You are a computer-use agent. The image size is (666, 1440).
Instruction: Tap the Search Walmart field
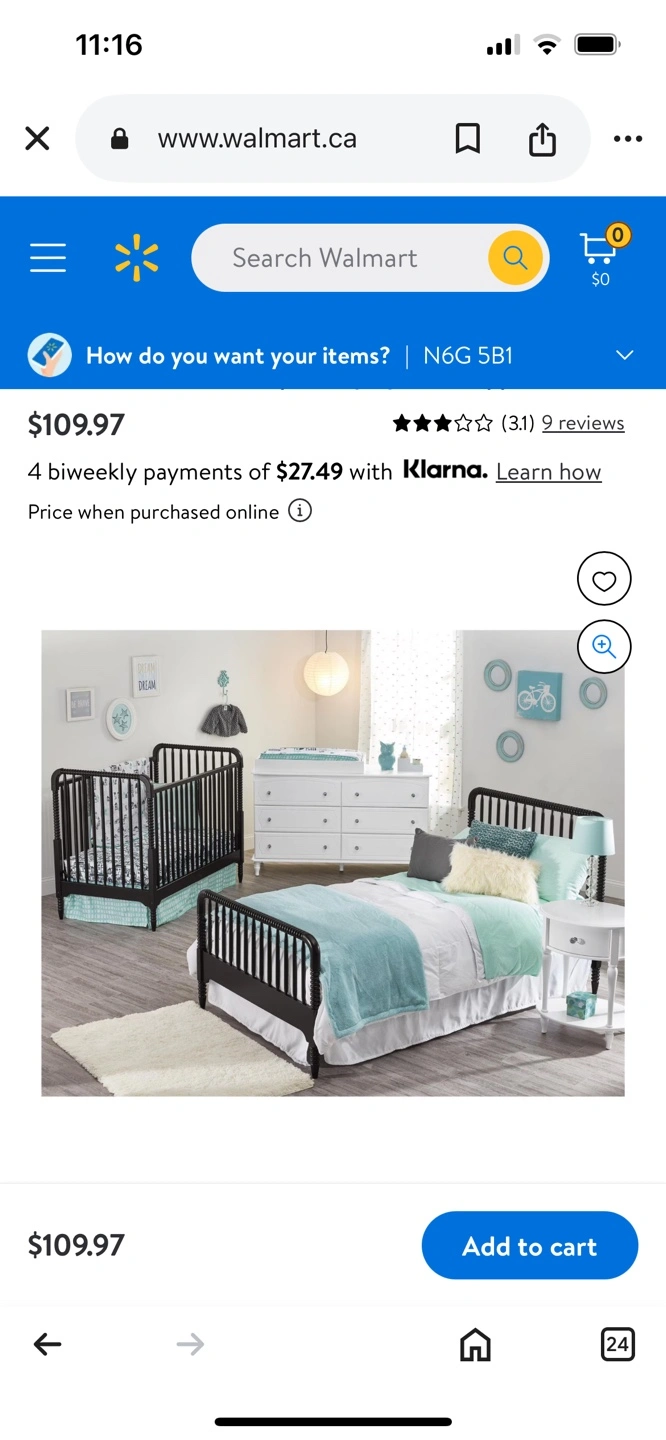[x=340, y=258]
